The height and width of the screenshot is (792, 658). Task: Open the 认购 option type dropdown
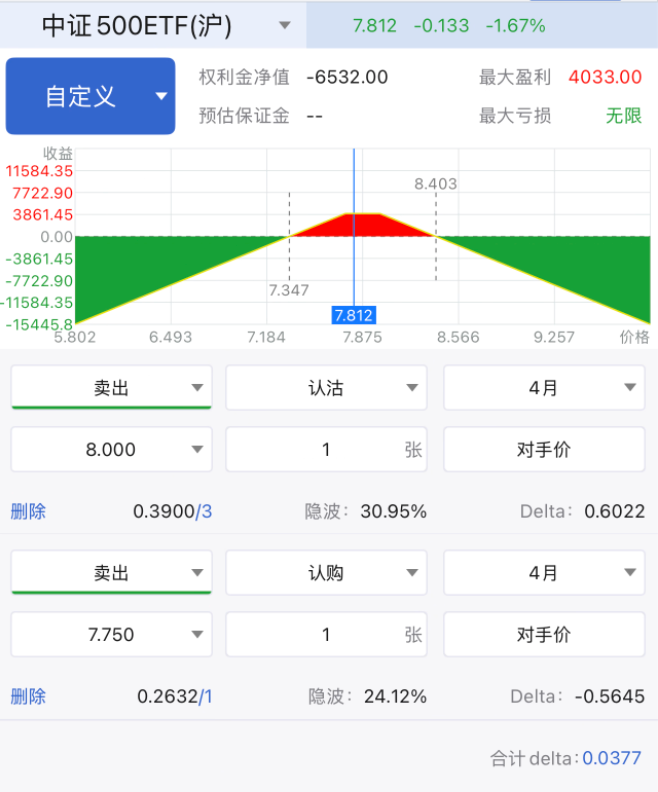(326, 573)
